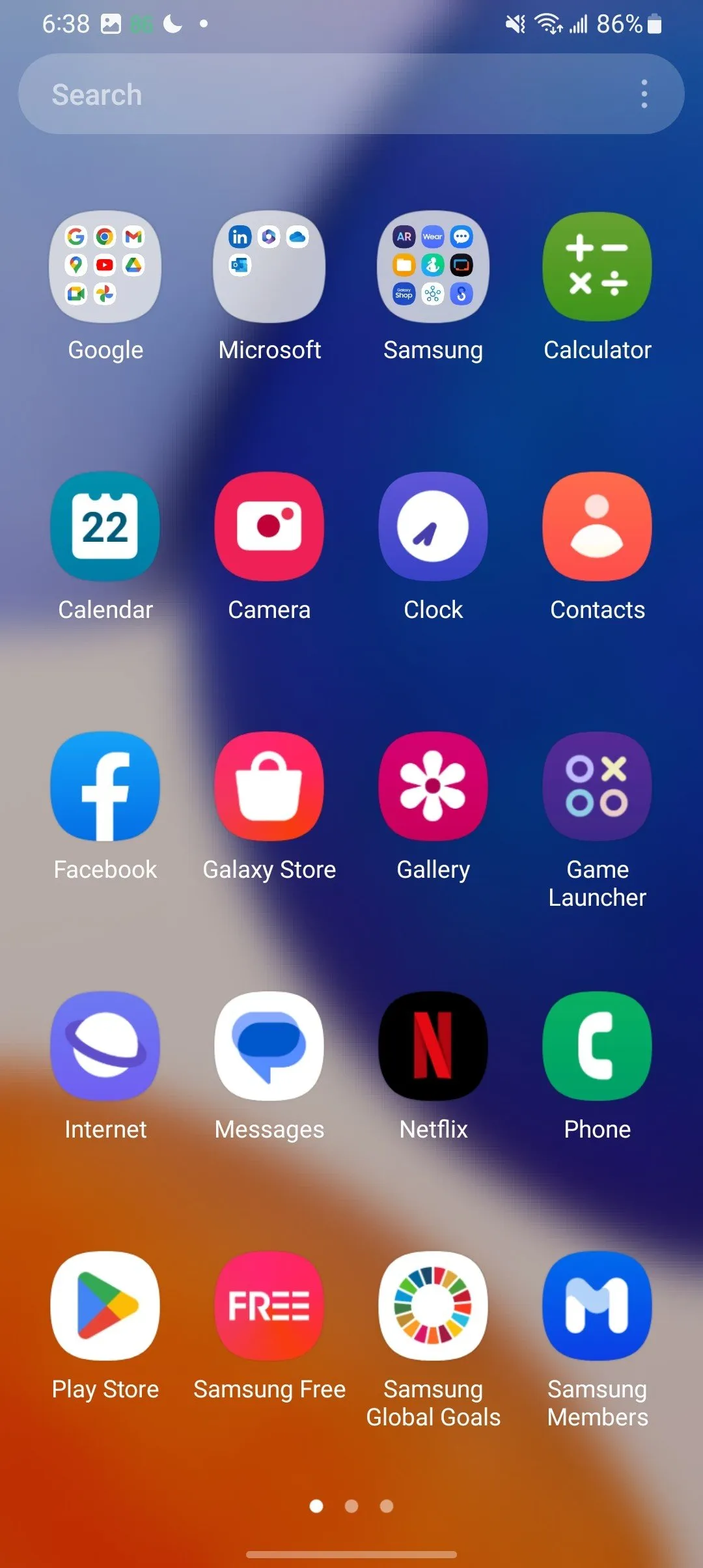Launch Game Launcher
Screen dimensions: 703x1568
pos(598,786)
